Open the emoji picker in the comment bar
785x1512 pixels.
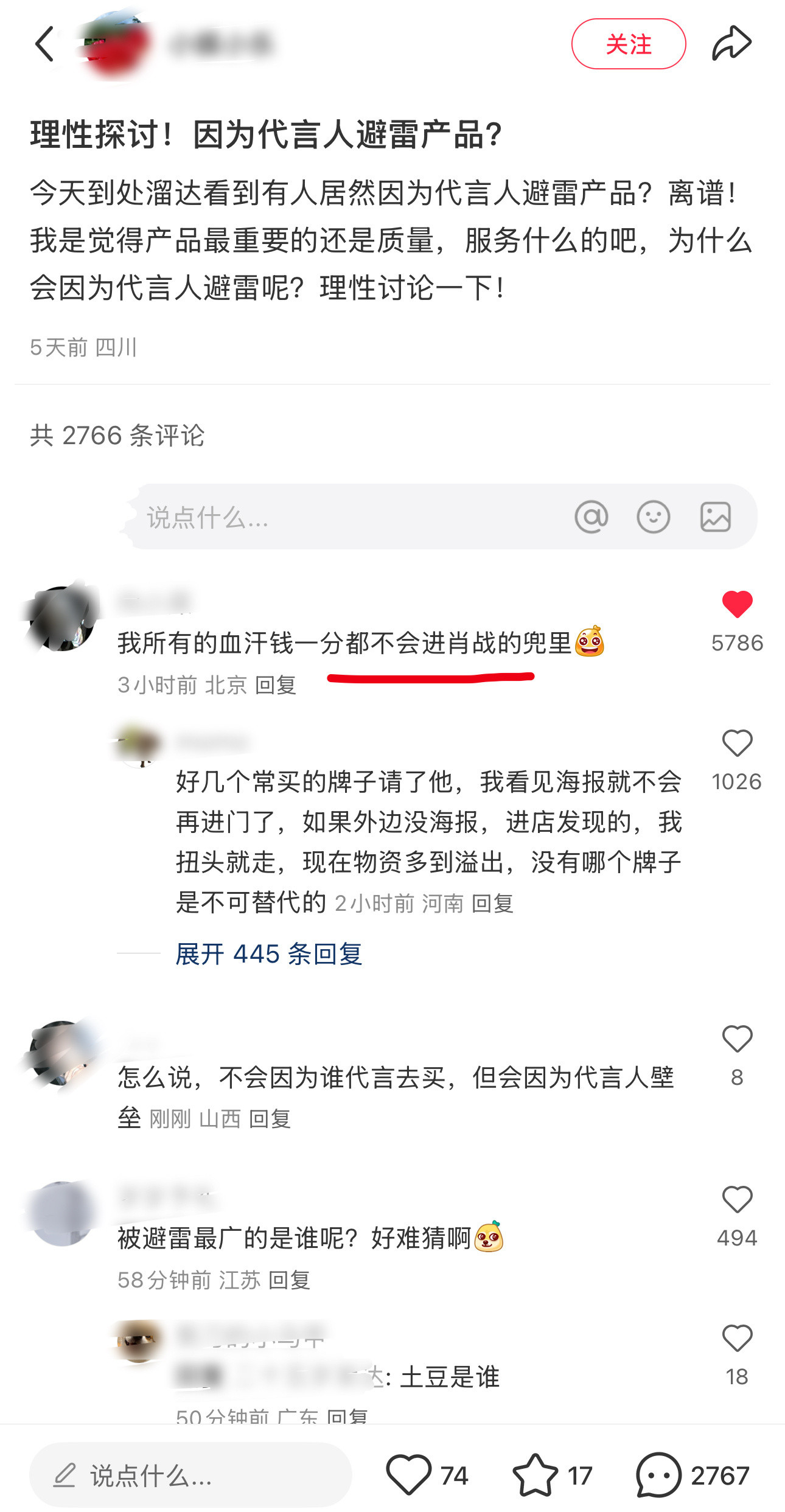652,517
